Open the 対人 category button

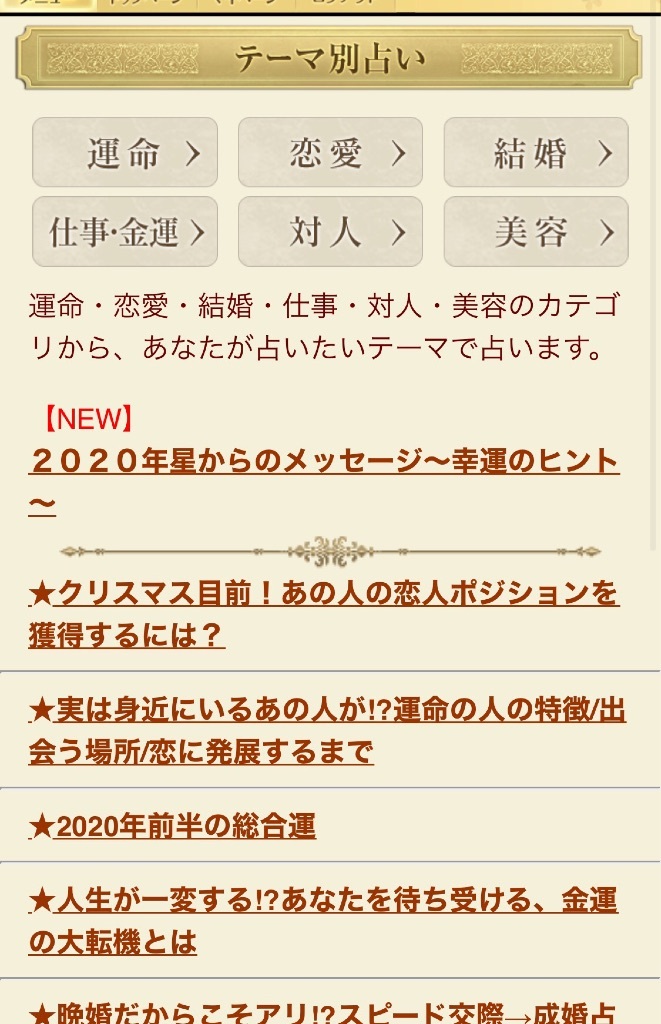coord(330,232)
